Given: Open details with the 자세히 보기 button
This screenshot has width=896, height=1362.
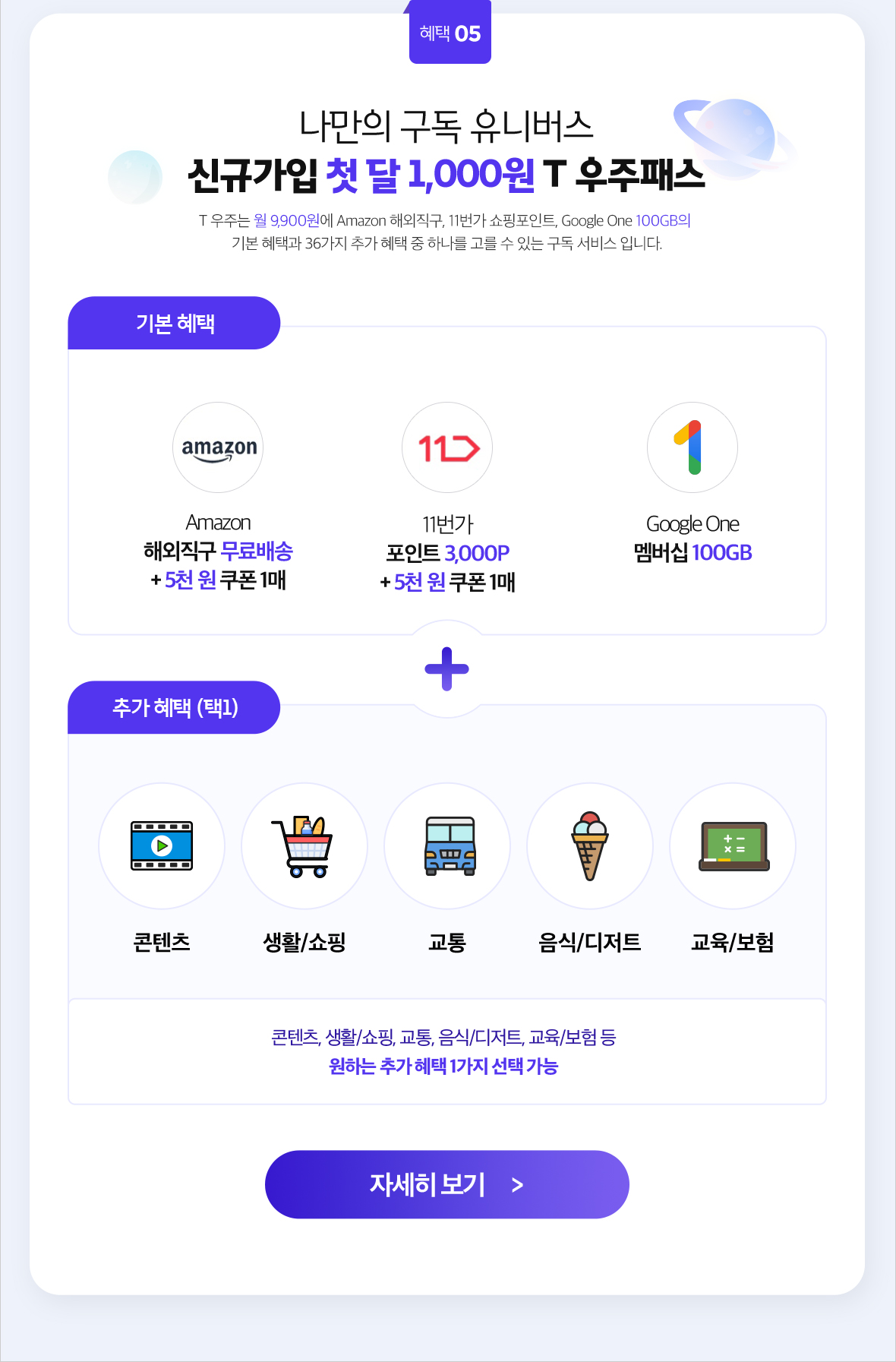Looking at the screenshot, I should tap(446, 1184).
